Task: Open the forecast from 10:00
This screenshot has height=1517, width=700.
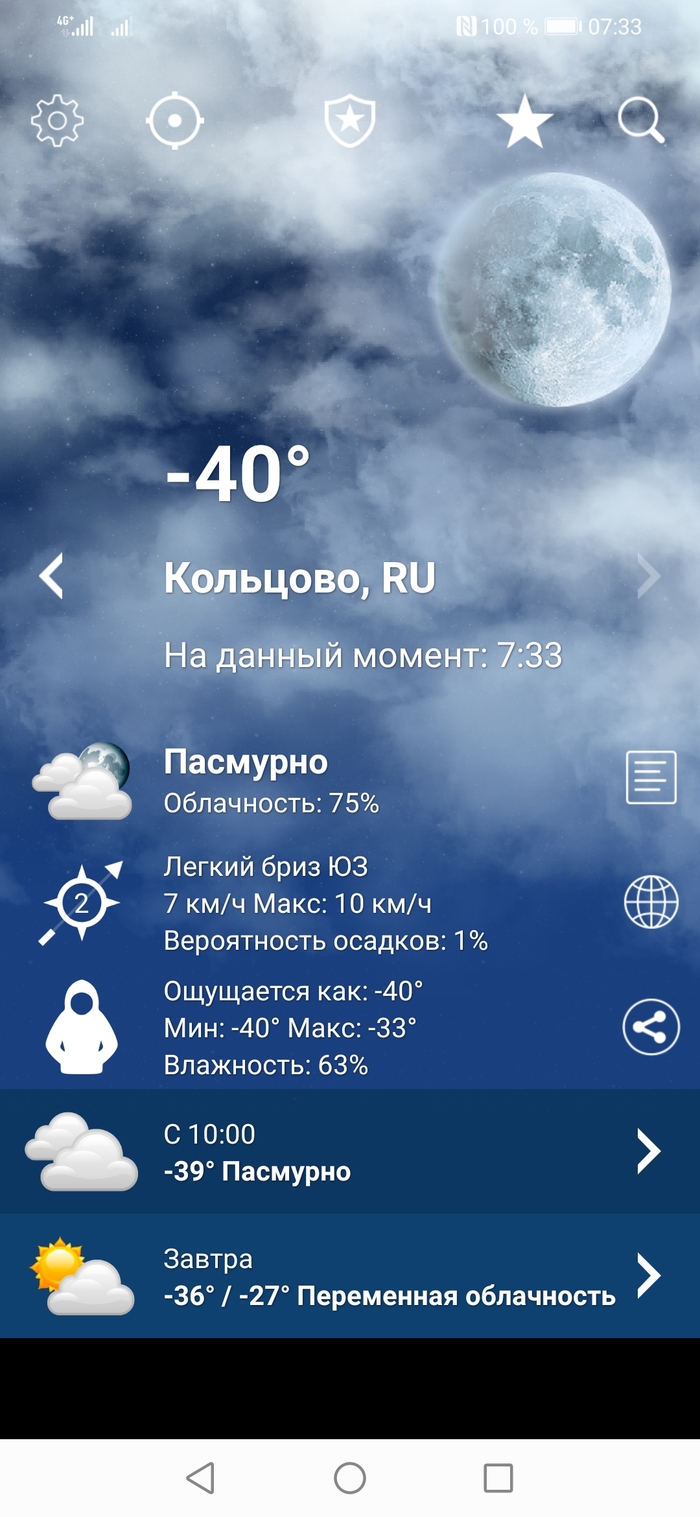Action: tap(350, 1151)
